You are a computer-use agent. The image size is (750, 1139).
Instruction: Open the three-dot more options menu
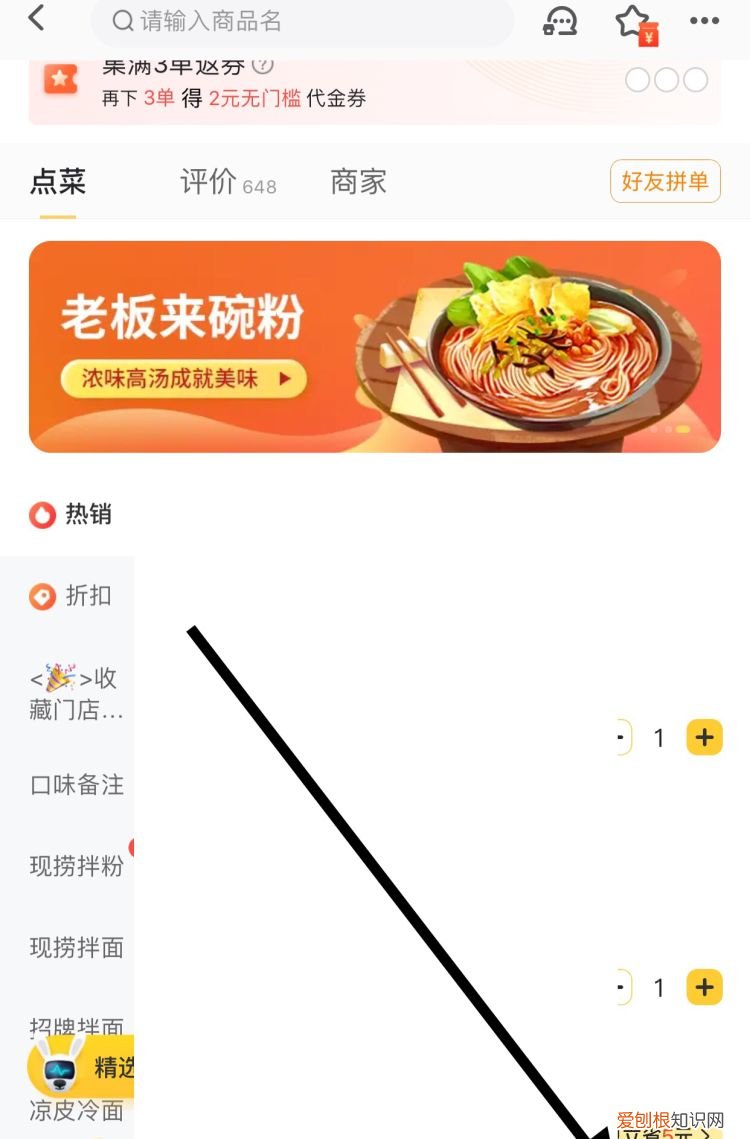click(x=706, y=21)
